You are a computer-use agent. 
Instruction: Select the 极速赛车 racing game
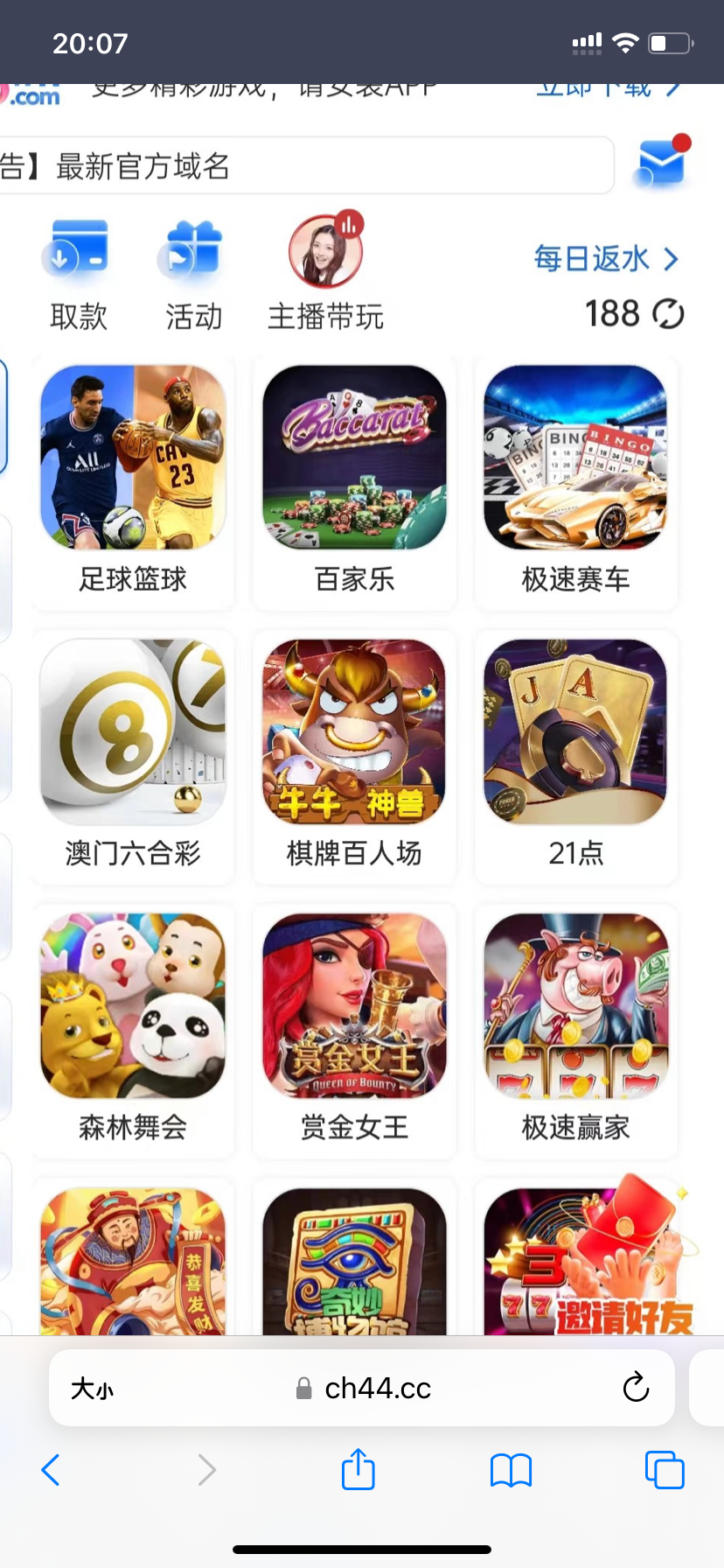575,480
